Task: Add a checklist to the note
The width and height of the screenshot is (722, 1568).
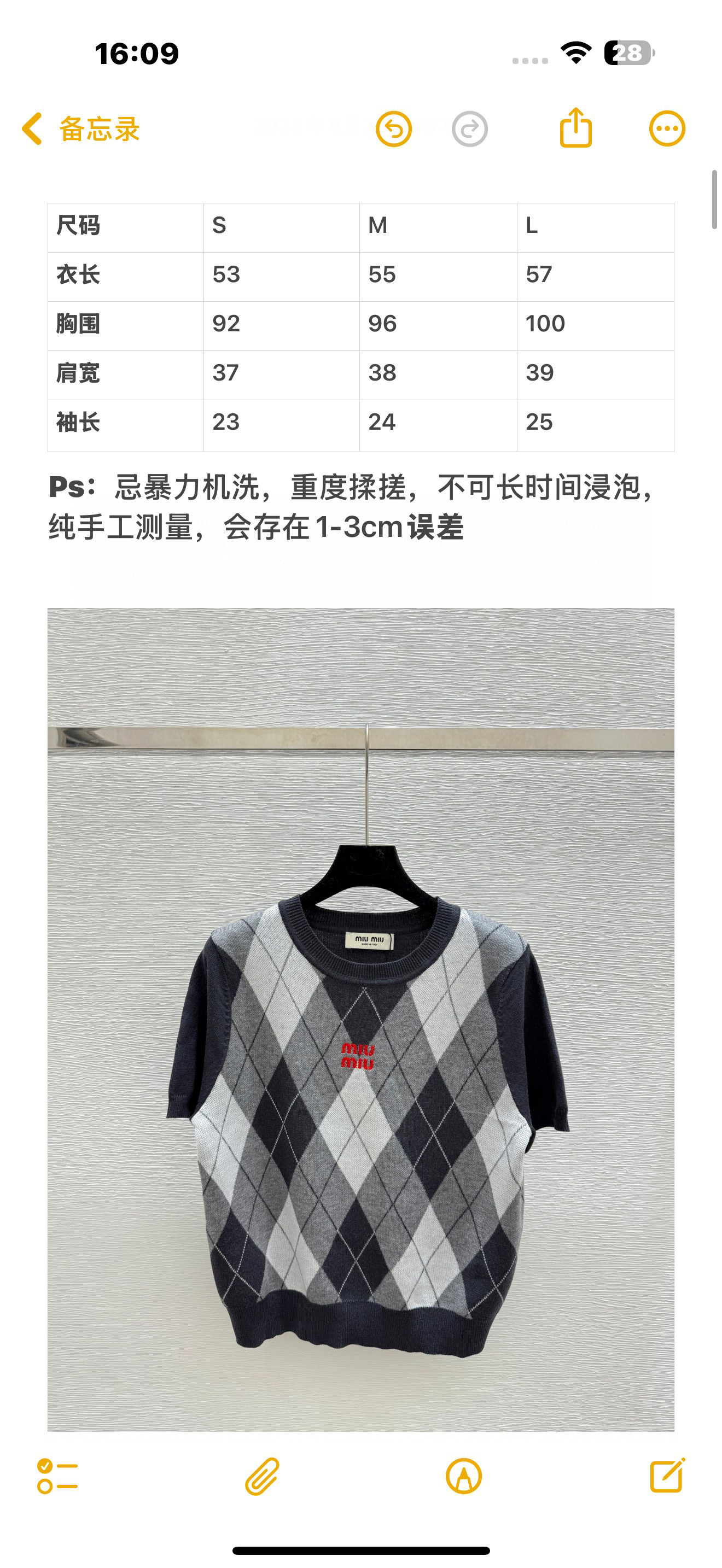Action: tap(57, 1476)
